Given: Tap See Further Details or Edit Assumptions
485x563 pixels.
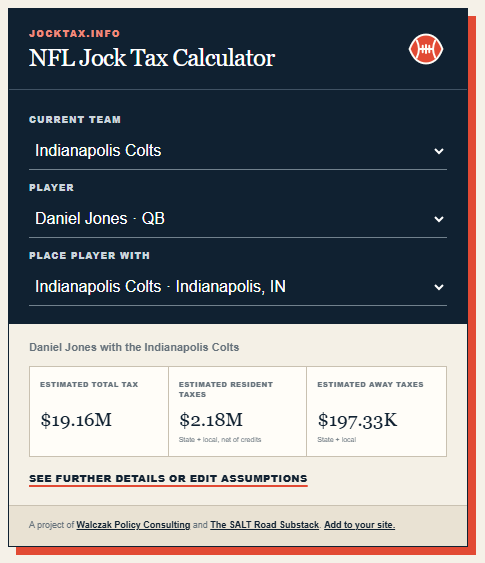Looking at the screenshot, I should (x=168, y=479).
